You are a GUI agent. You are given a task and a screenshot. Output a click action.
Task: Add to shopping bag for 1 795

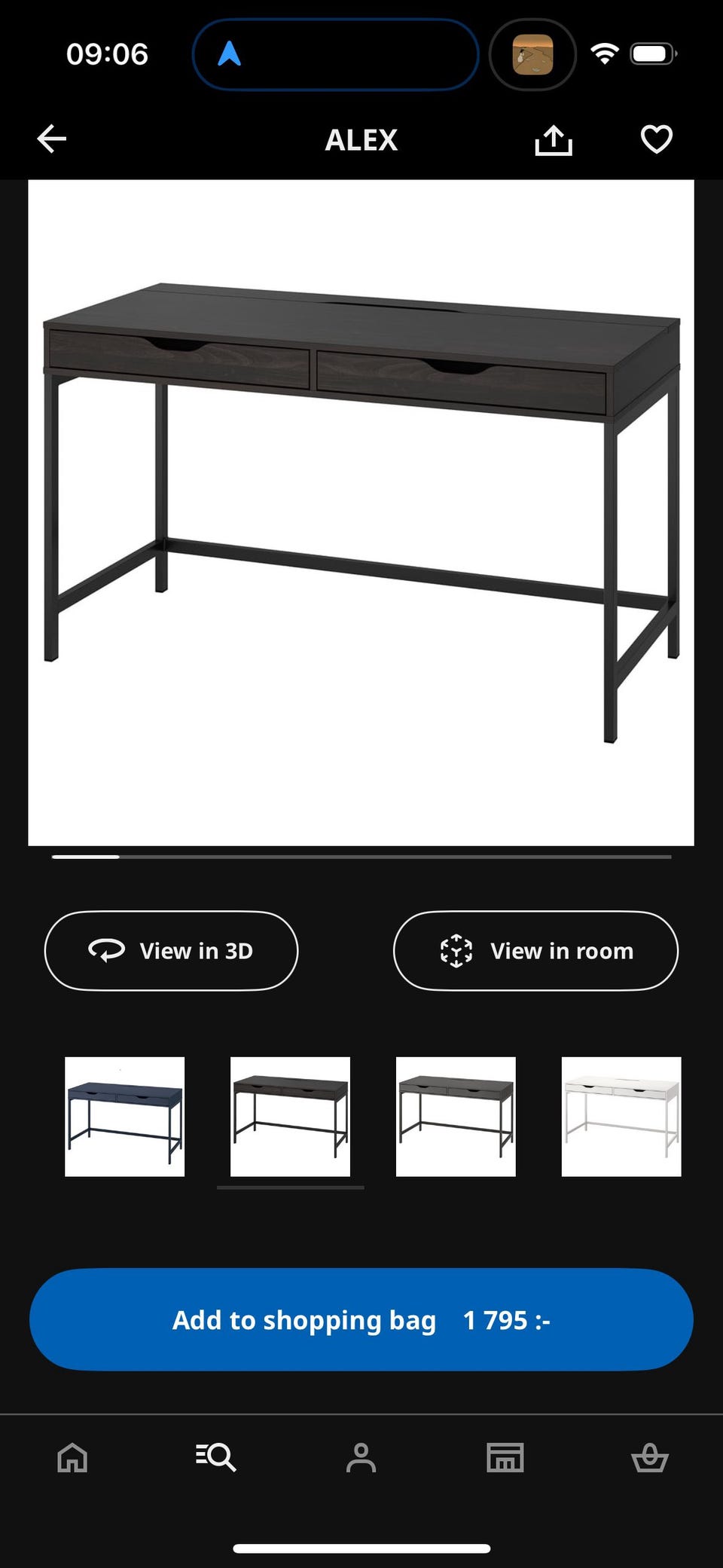(x=361, y=1319)
